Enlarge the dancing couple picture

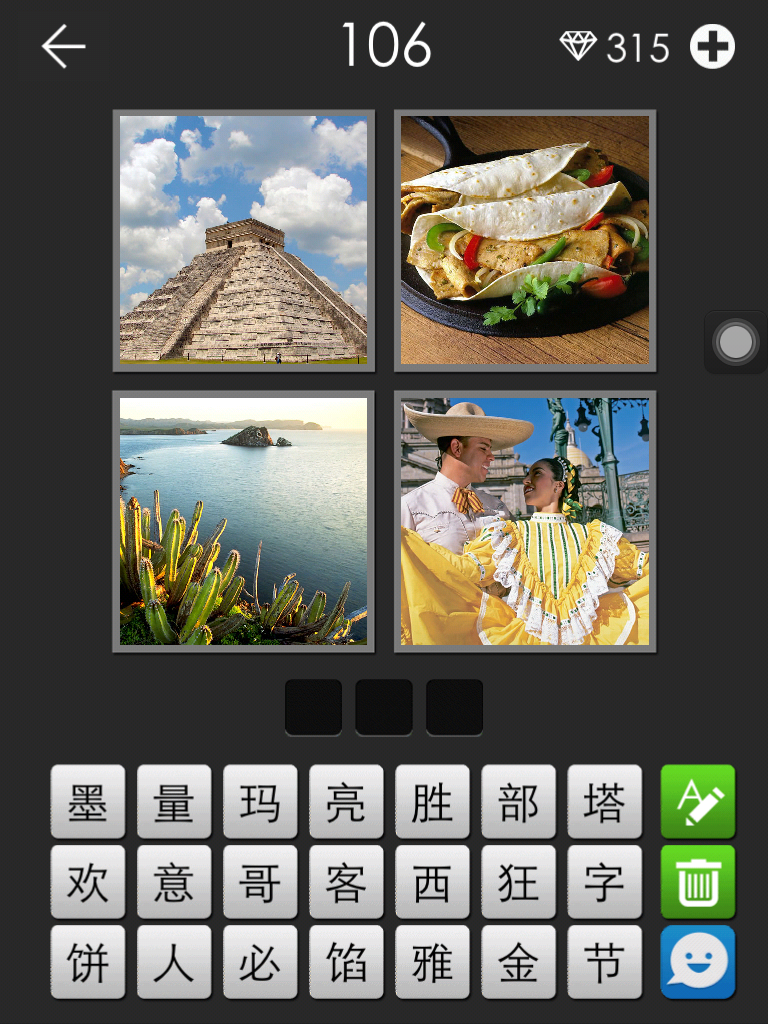pyautogui.click(x=525, y=520)
